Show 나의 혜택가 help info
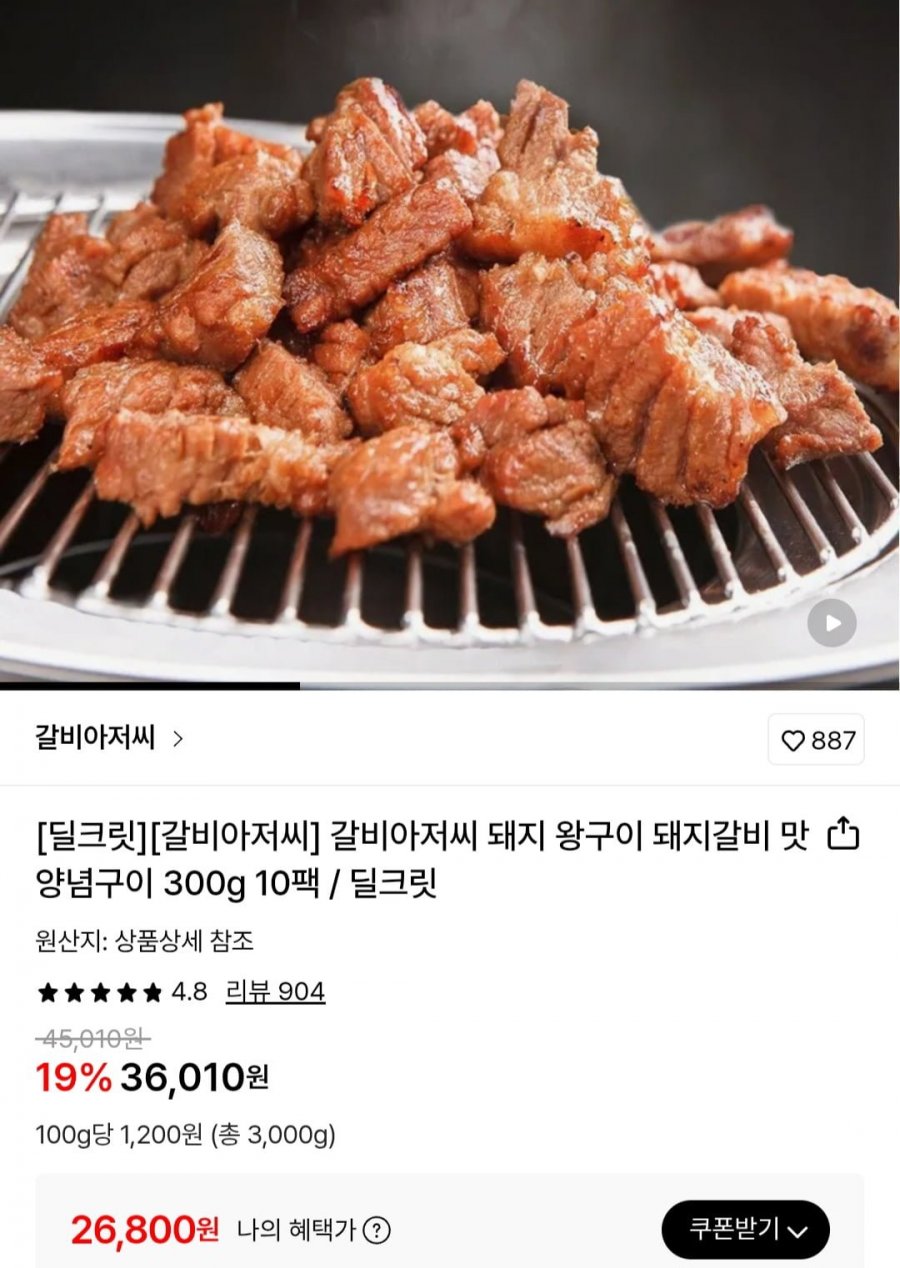Viewport: 900px width, 1268px height. click(377, 1231)
